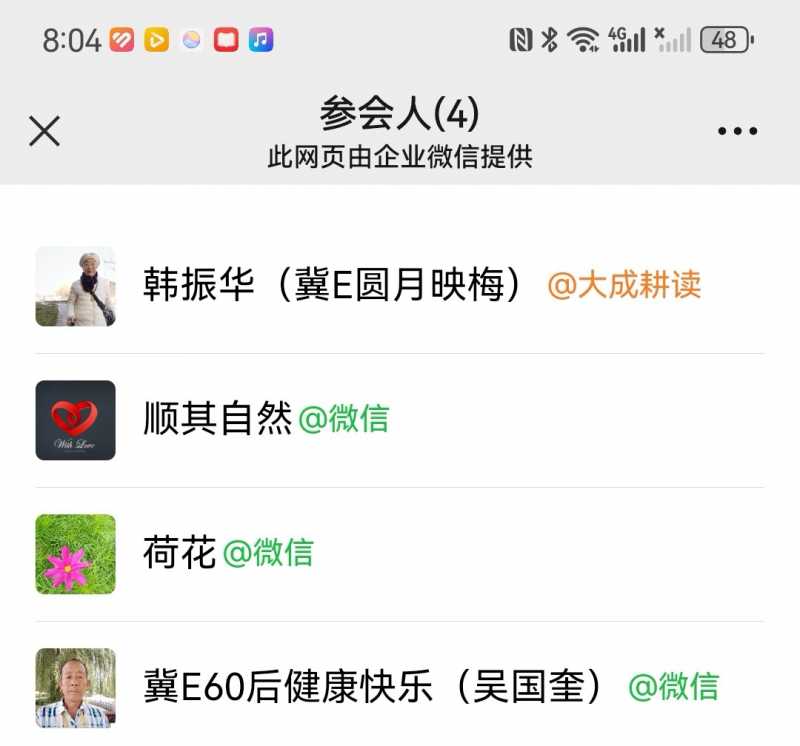
Task: Close the 参会人 web page
Action: click(x=44, y=131)
